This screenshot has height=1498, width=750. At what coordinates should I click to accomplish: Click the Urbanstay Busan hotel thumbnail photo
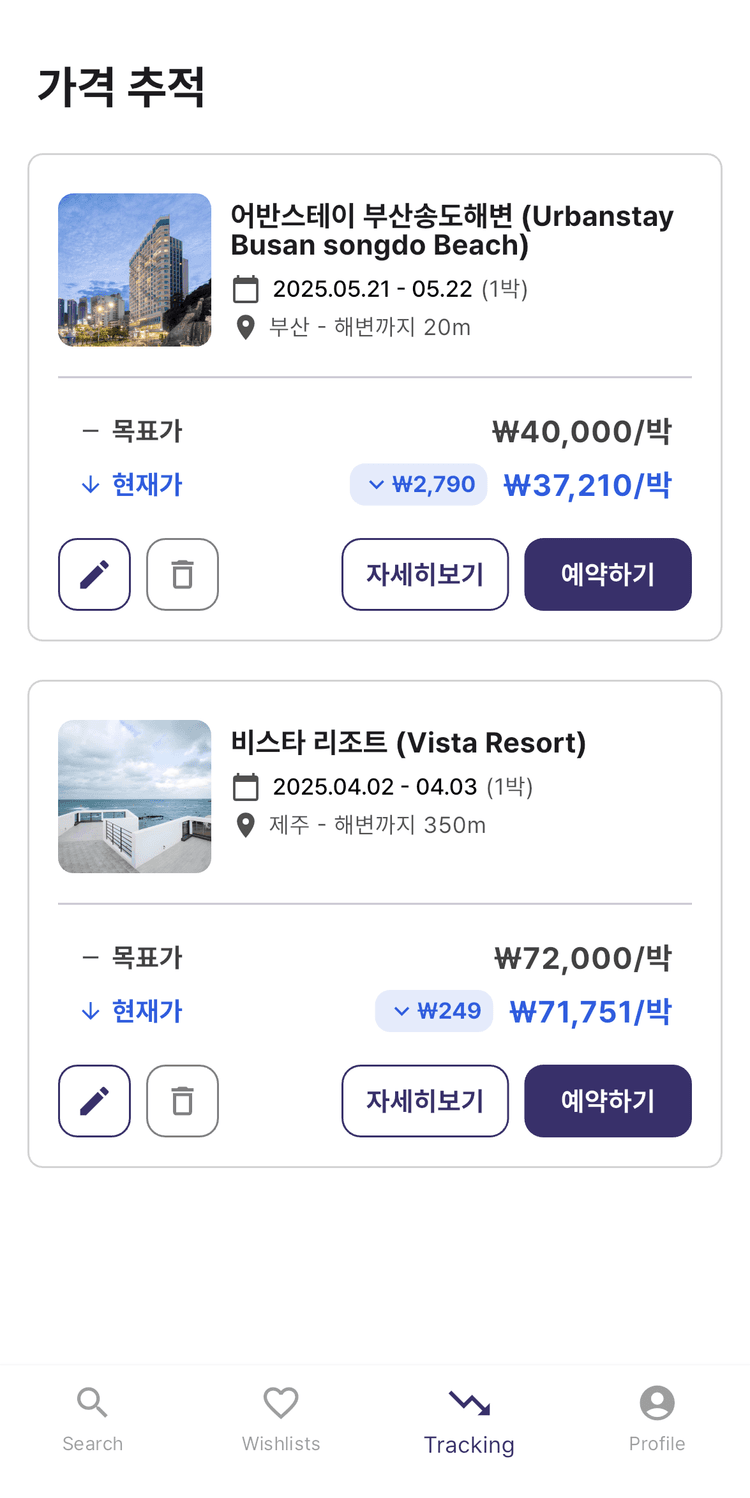(135, 270)
